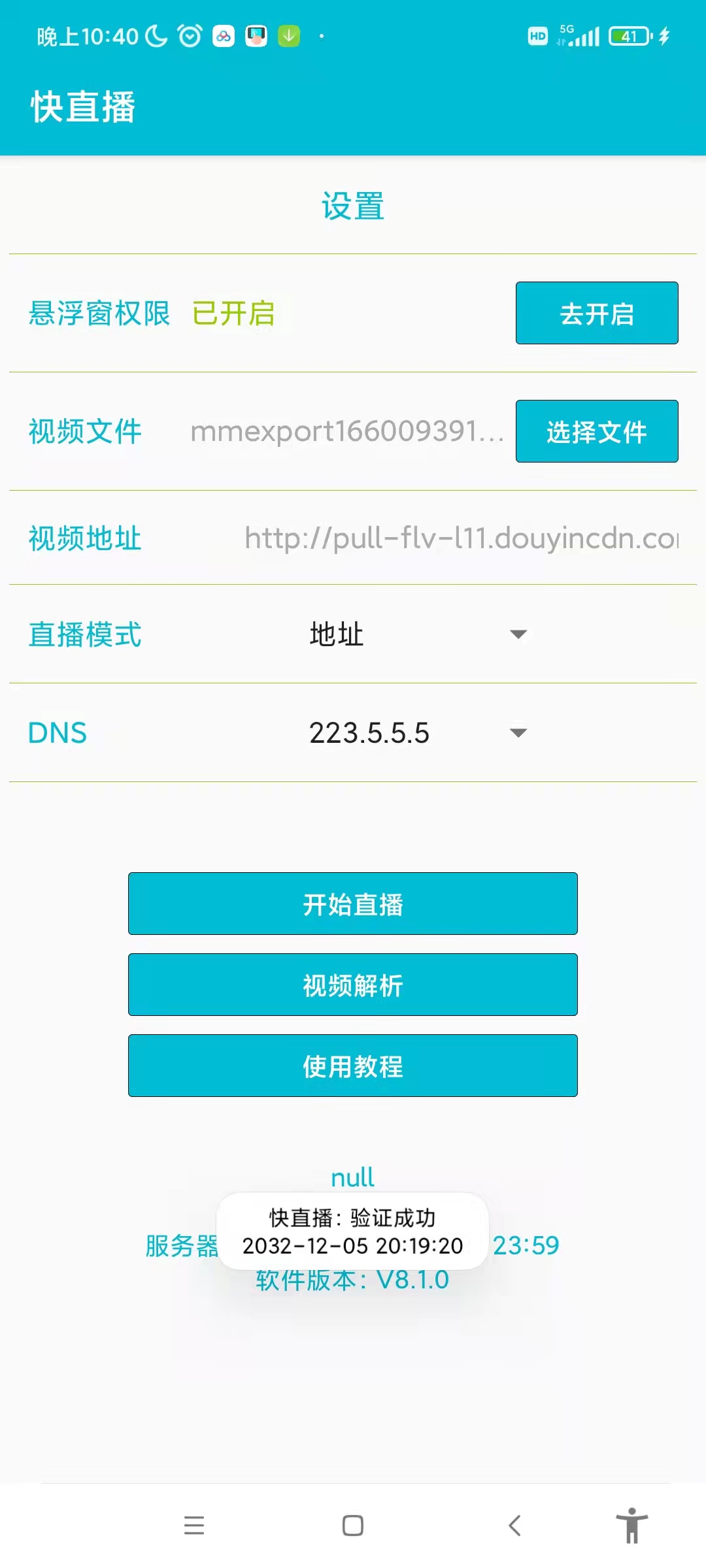Tap the alarm clock status bar icon
The image size is (706, 1568).
[190, 36]
